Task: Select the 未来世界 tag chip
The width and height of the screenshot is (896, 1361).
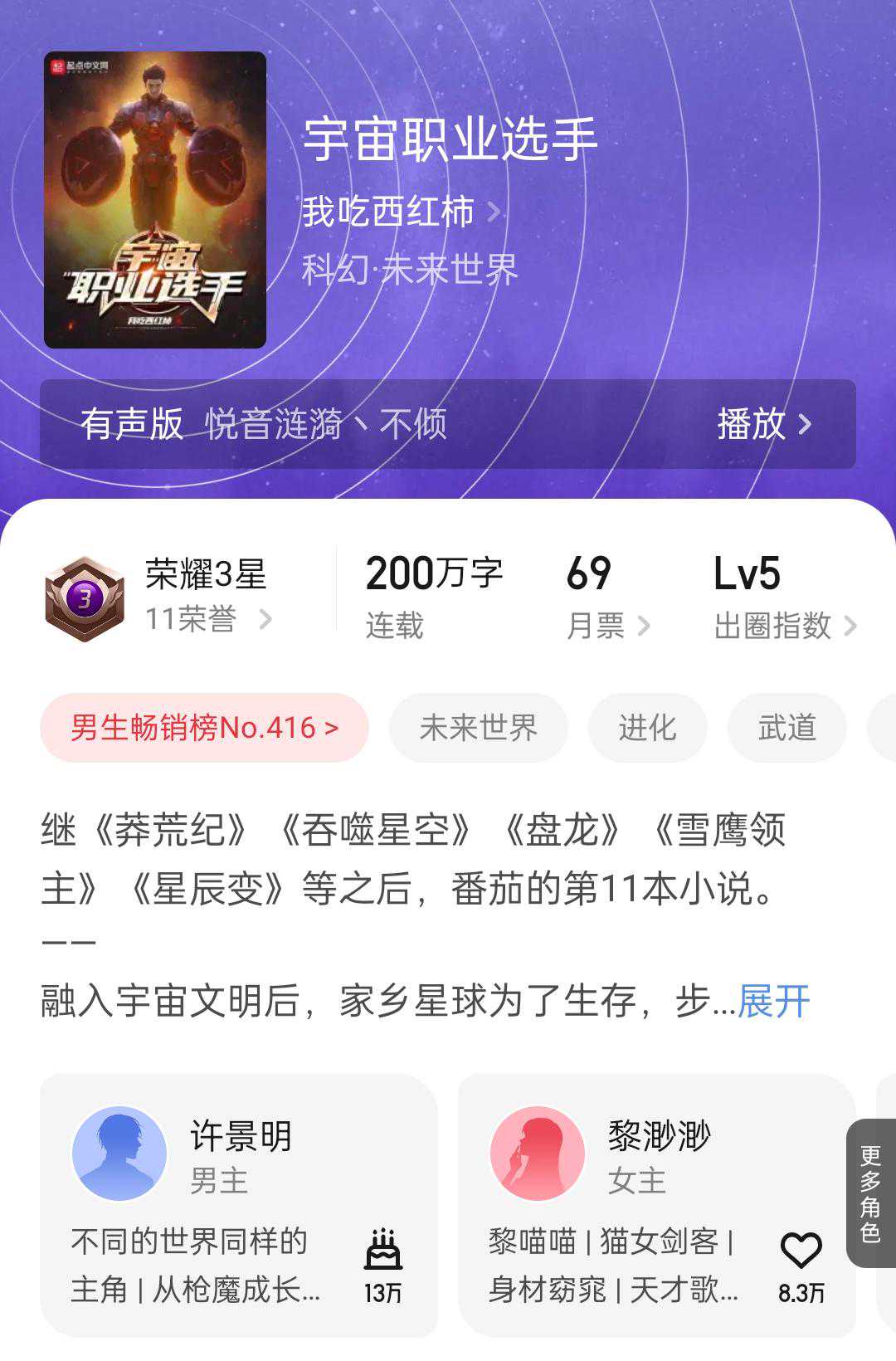Action: pyautogui.click(x=478, y=728)
